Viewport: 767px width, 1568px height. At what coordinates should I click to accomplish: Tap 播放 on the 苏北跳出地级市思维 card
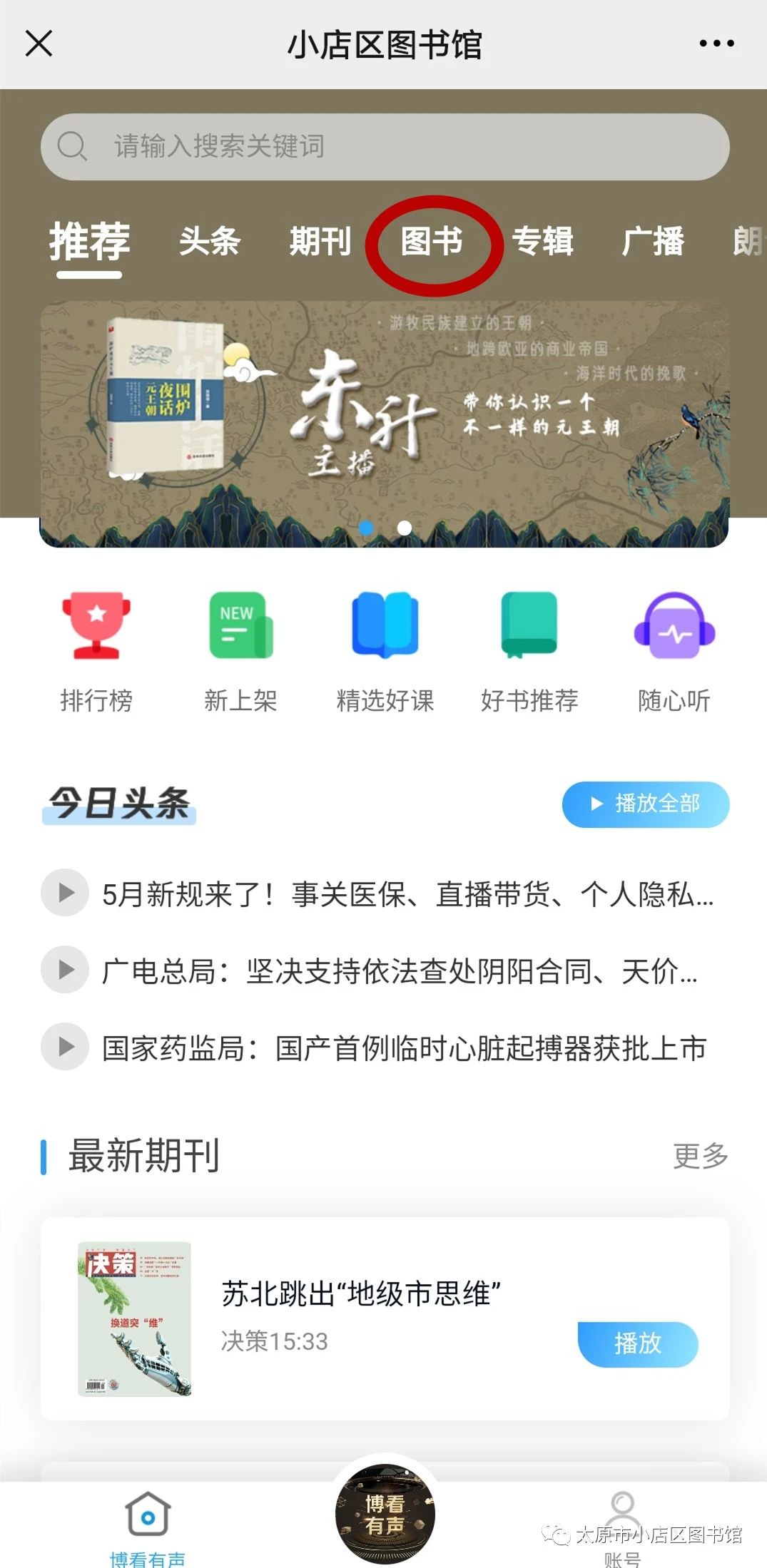(x=637, y=1344)
